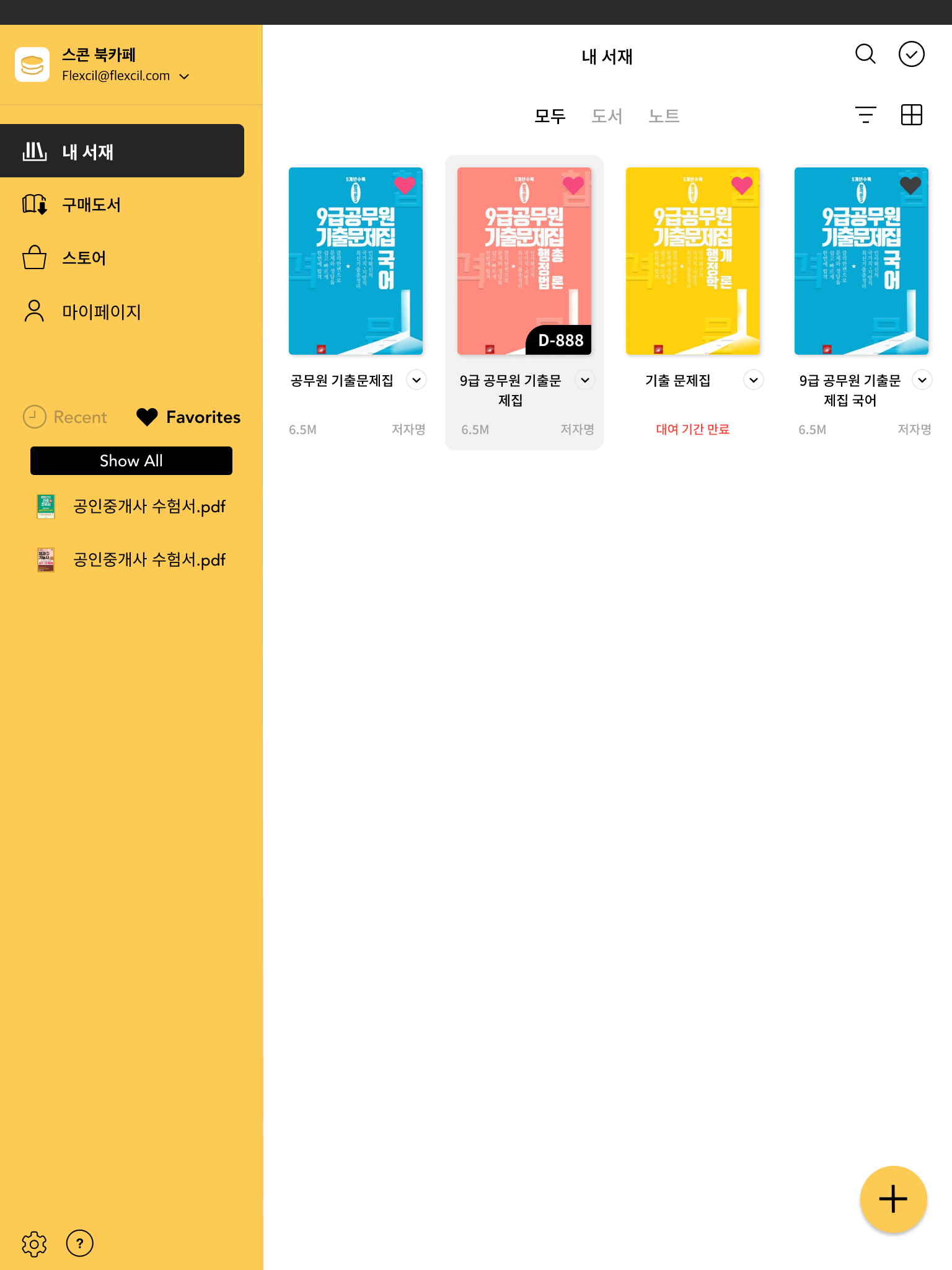Open 마이페이지
This screenshot has width=952, height=1270.
coord(101,311)
